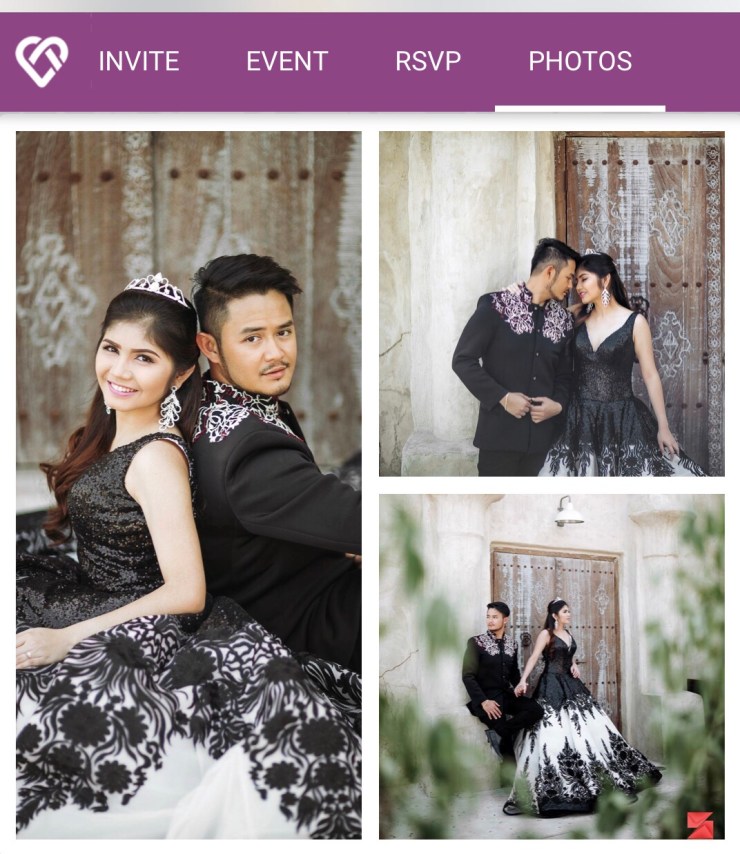Select the PHOTOS tab

pyautogui.click(x=580, y=61)
